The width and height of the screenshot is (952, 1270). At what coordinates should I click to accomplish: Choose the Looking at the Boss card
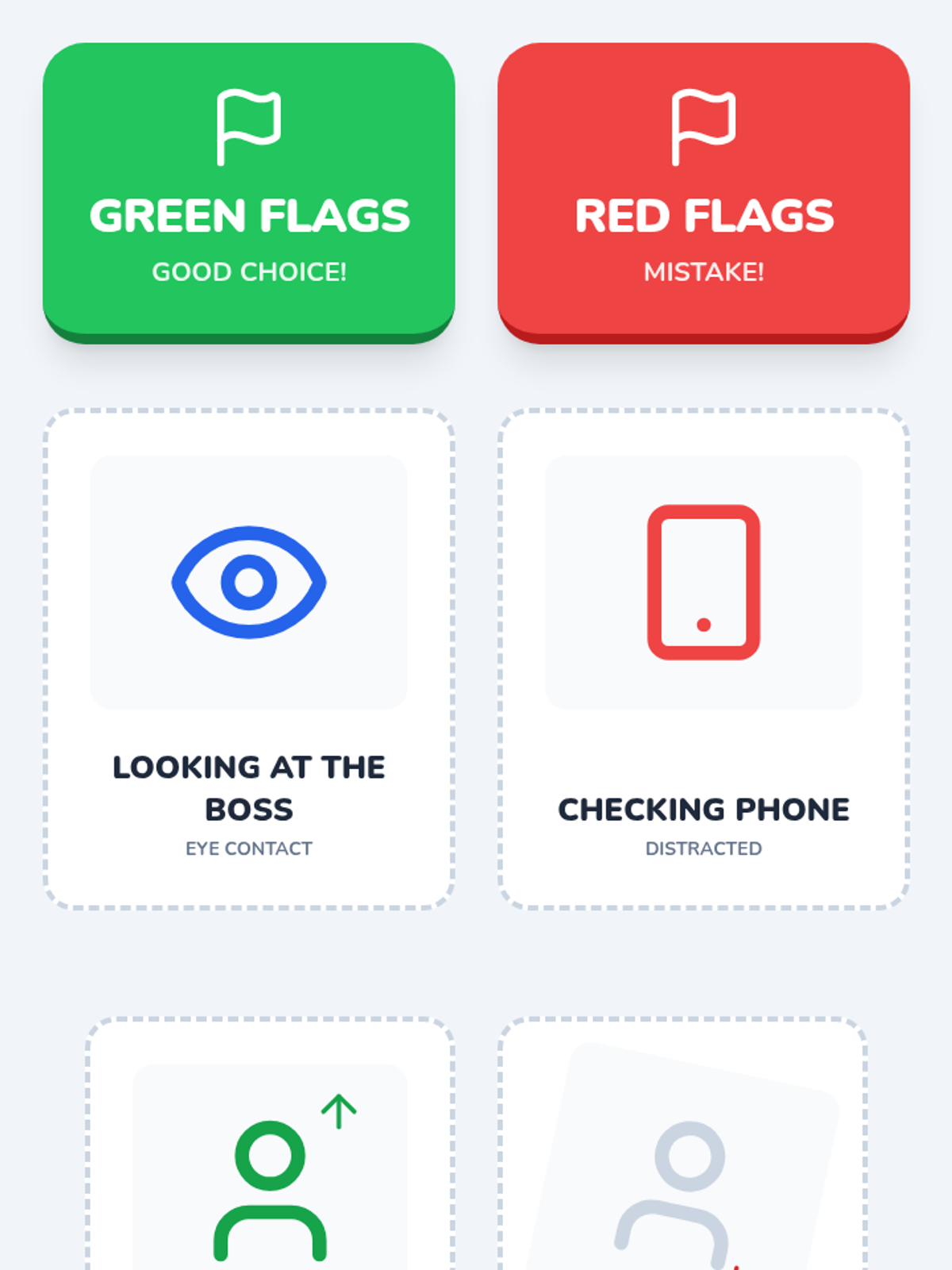249,659
